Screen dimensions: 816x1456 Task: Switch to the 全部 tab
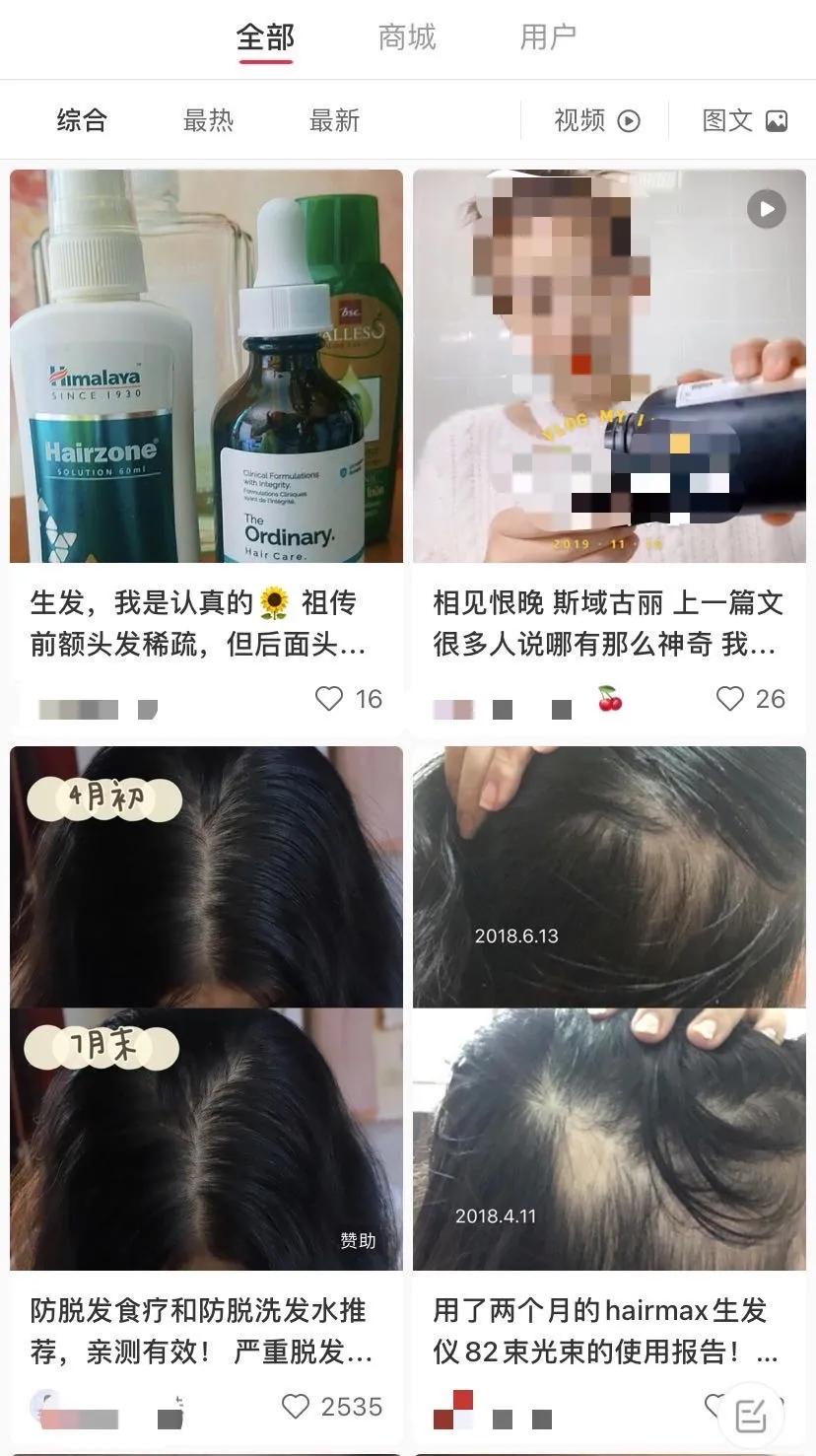pos(266,38)
